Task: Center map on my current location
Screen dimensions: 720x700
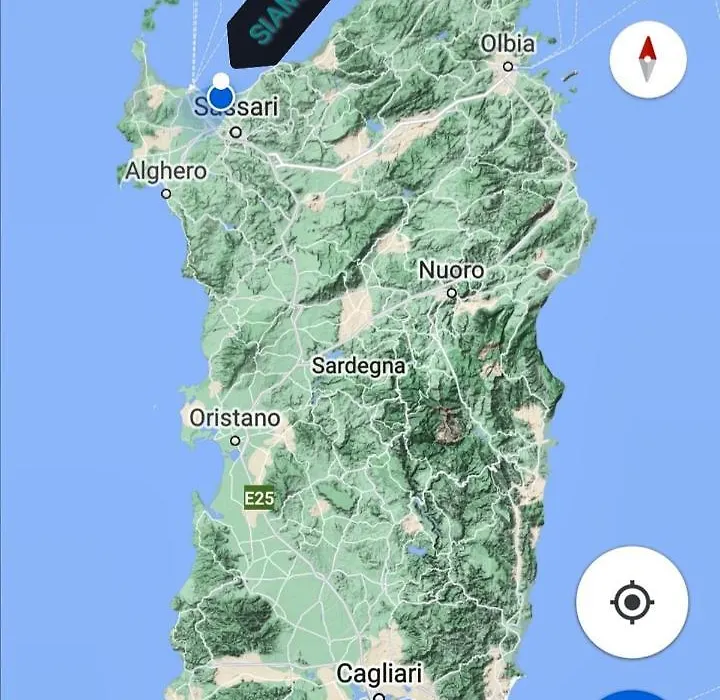Action: point(632,602)
